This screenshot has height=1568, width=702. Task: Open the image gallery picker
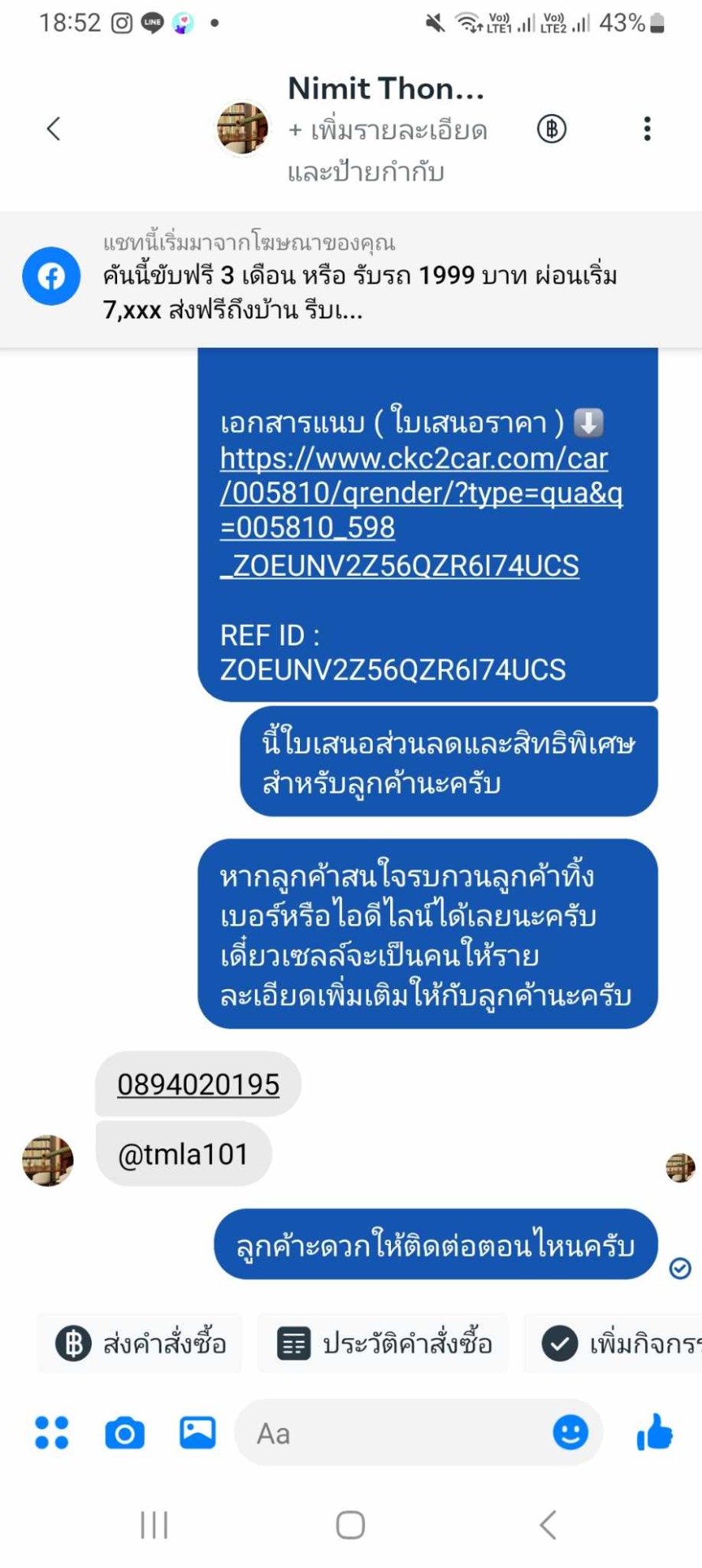pos(198,1433)
